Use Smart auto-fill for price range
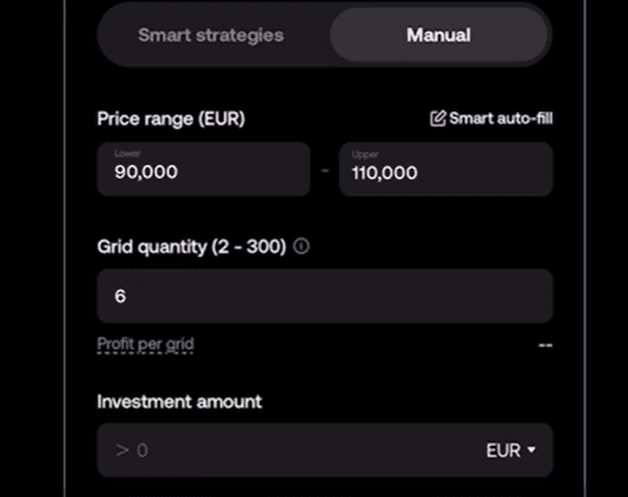Image resolution: width=628 pixels, height=497 pixels. pyautogui.click(x=491, y=118)
